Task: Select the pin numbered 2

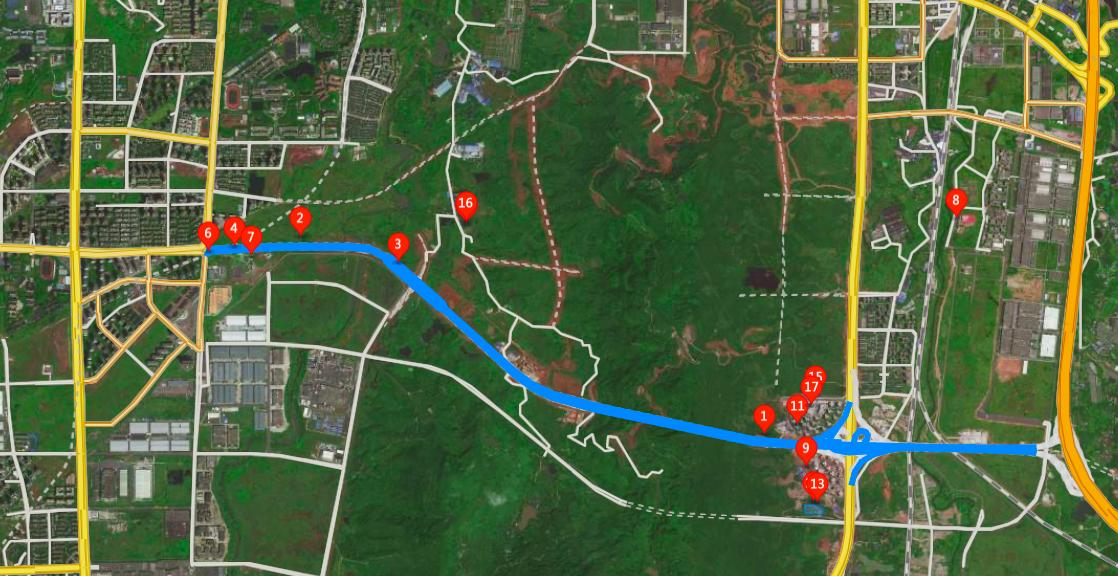Action: point(299,218)
